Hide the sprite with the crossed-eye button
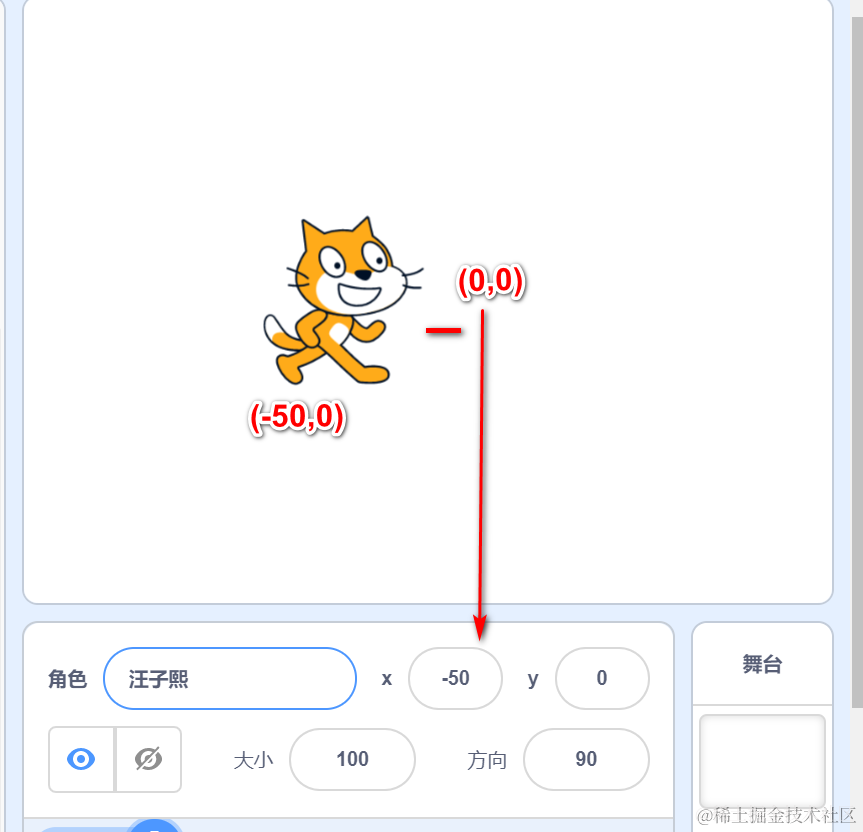The image size is (863, 832). [x=148, y=759]
